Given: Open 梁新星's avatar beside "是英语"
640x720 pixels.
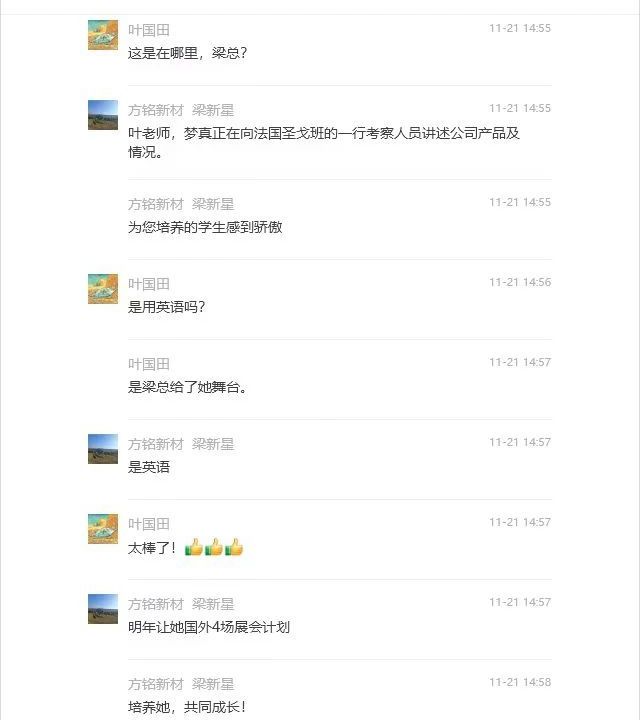Looking at the screenshot, I should click(103, 449).
